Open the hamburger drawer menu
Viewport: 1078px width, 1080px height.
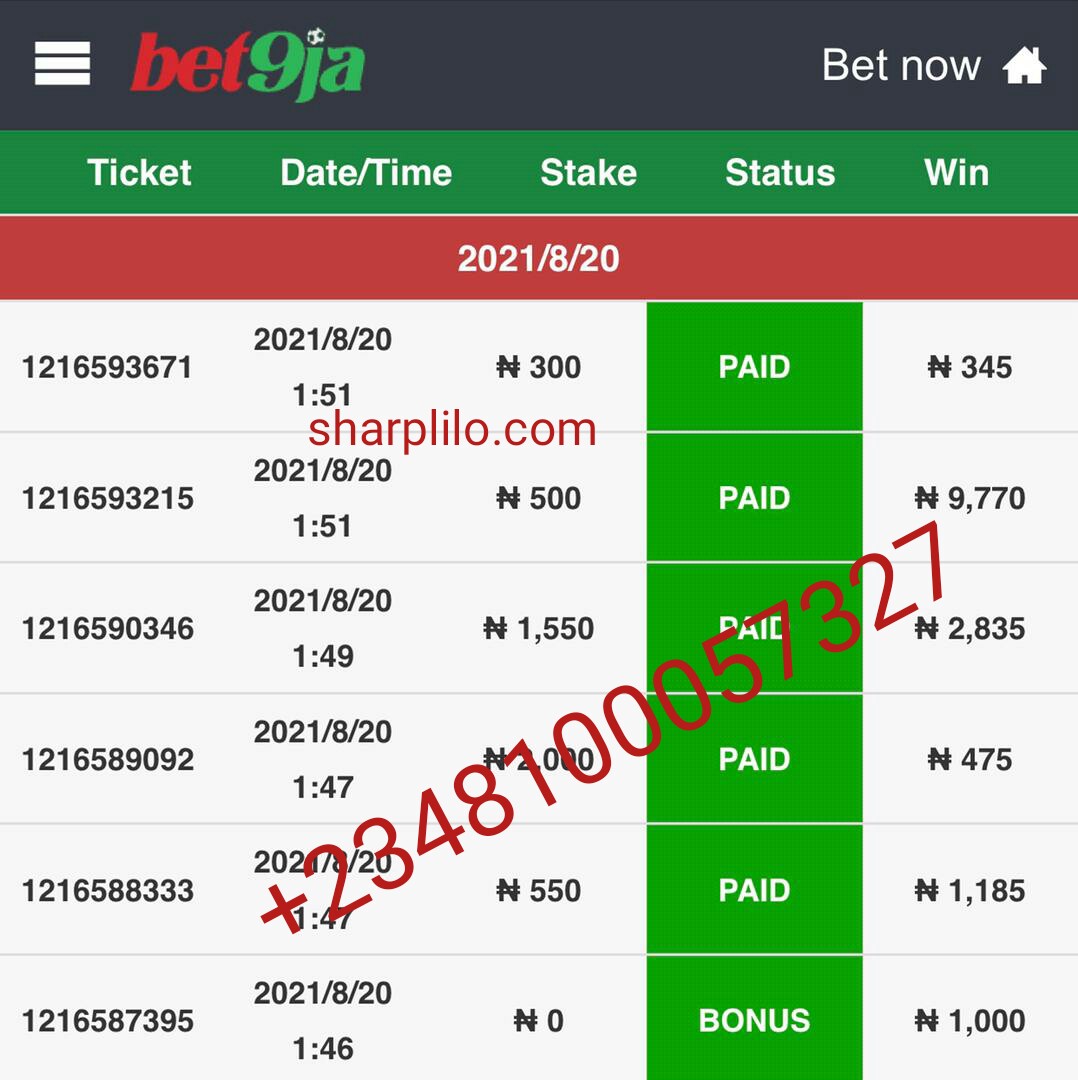click(62, 63)
